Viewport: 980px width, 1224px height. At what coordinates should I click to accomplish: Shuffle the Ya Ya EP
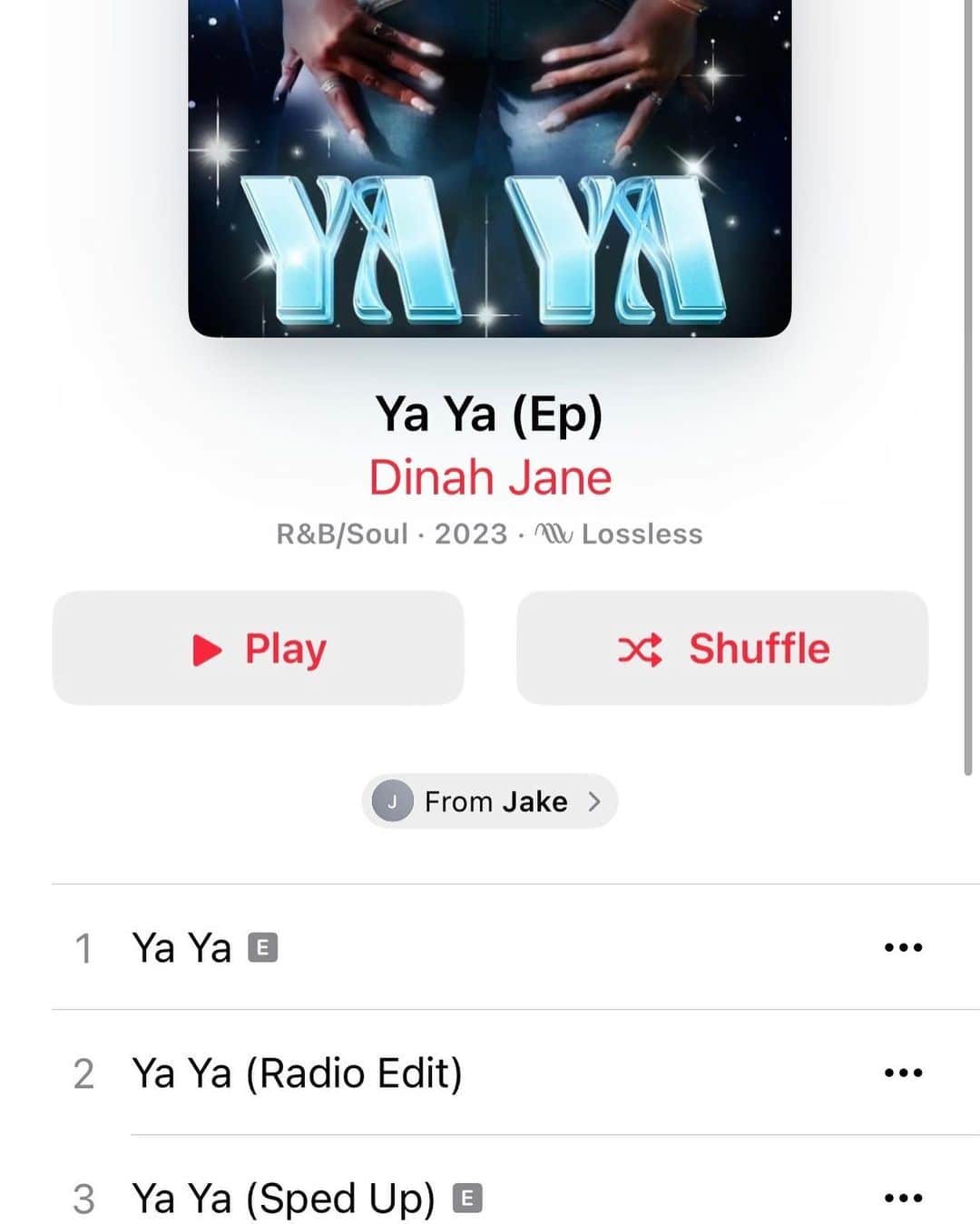pyautogui.click(x=722, y=648)
